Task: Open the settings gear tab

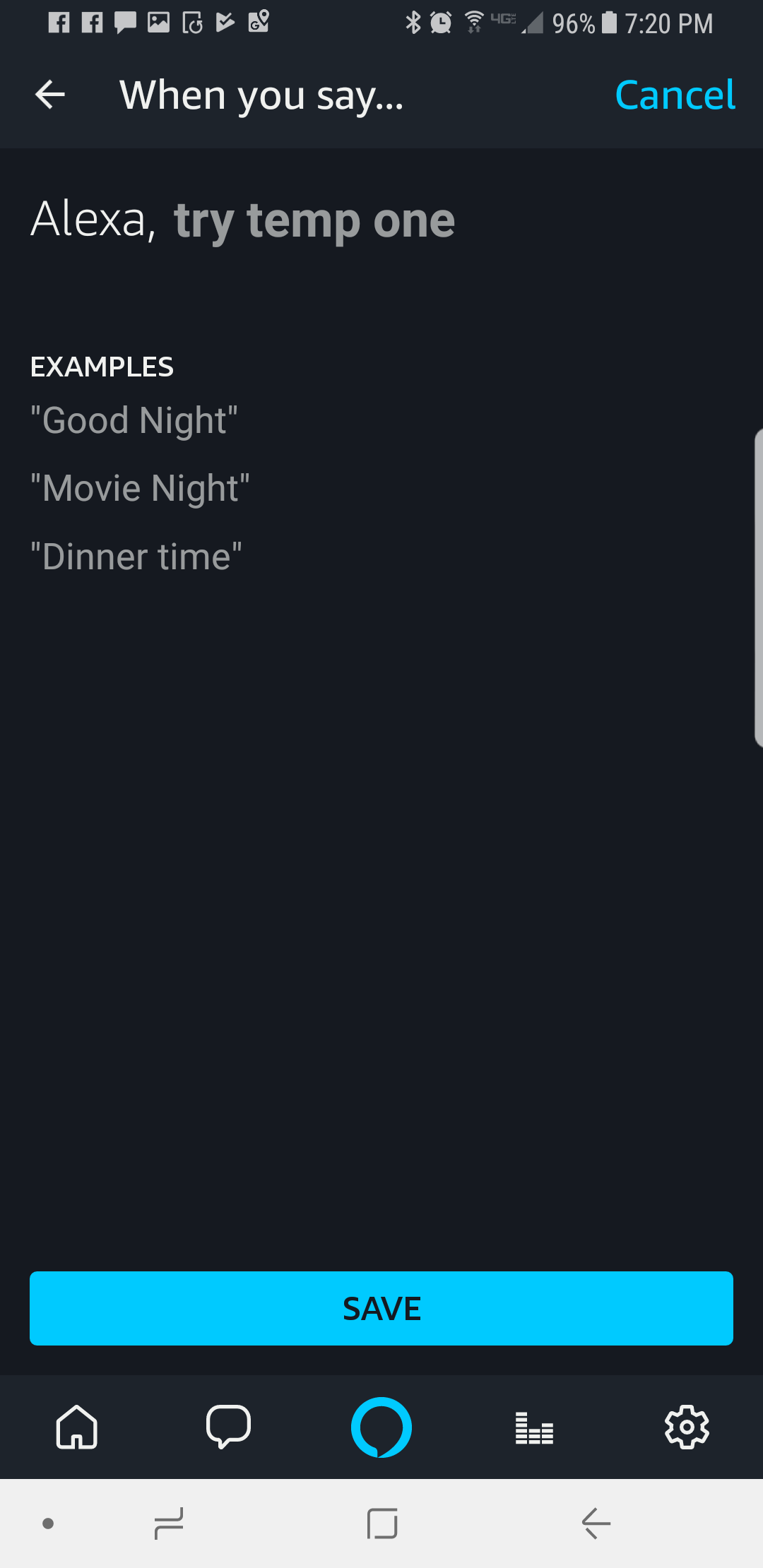Action: 687,1427
